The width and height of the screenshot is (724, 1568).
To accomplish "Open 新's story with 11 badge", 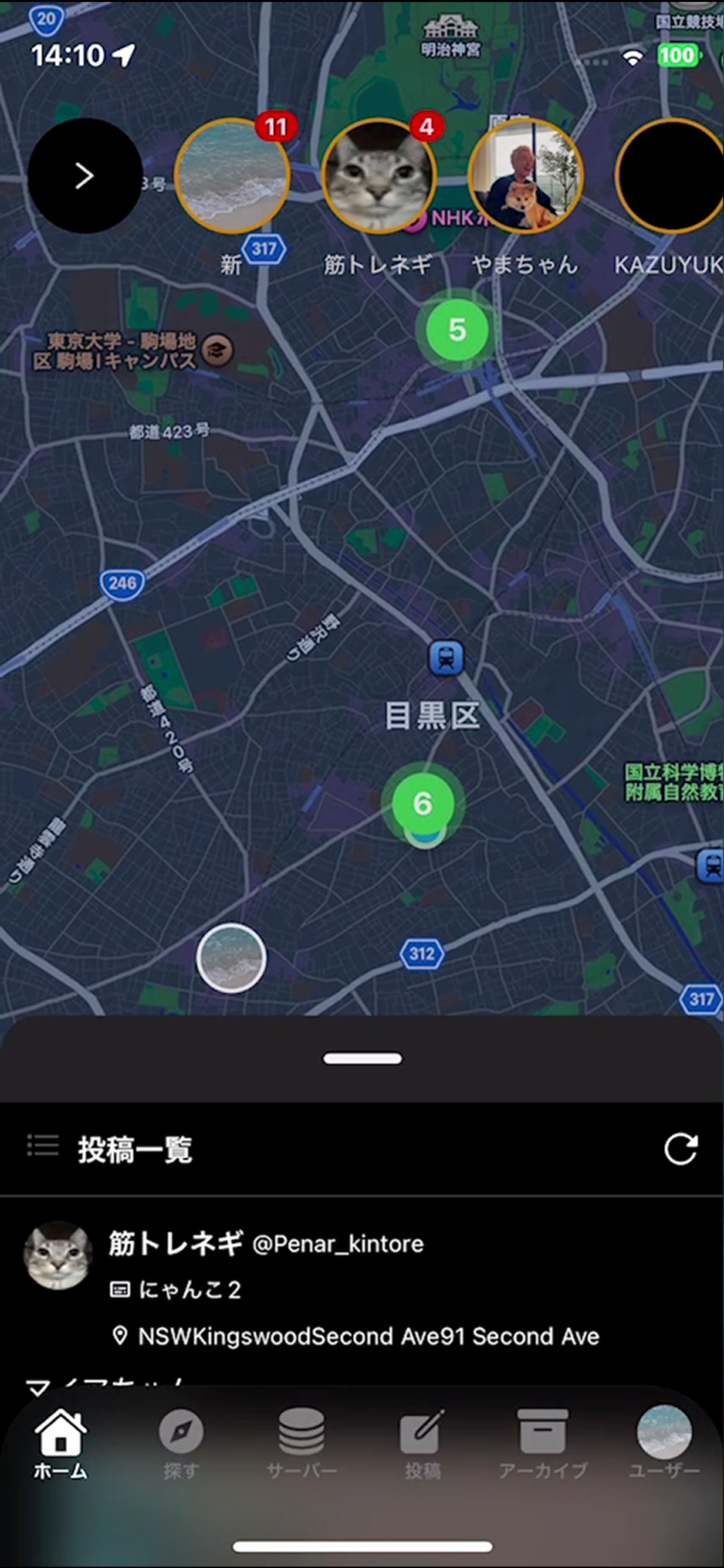I will tap(232, 176).
